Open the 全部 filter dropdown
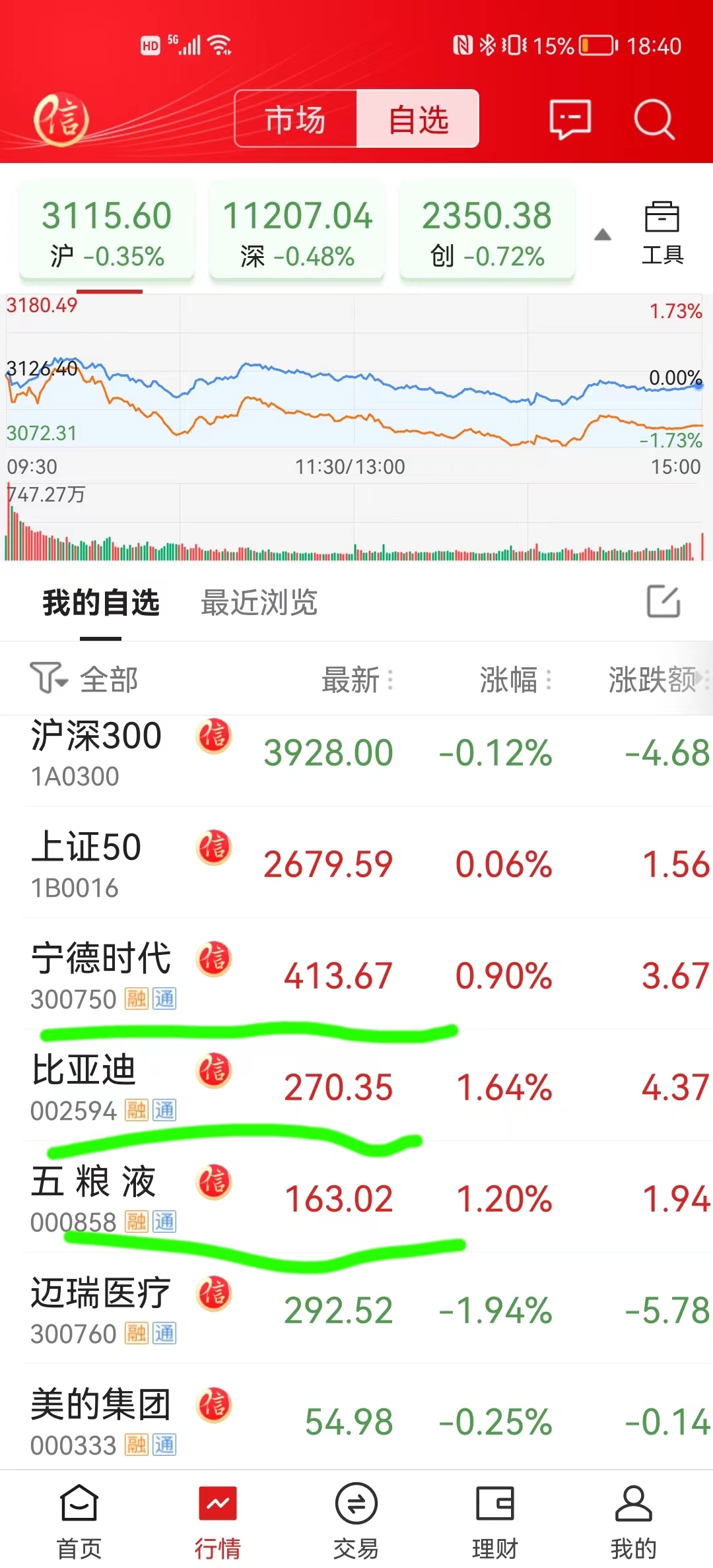This screenshot has height=1568, width=713. point(85,679)
